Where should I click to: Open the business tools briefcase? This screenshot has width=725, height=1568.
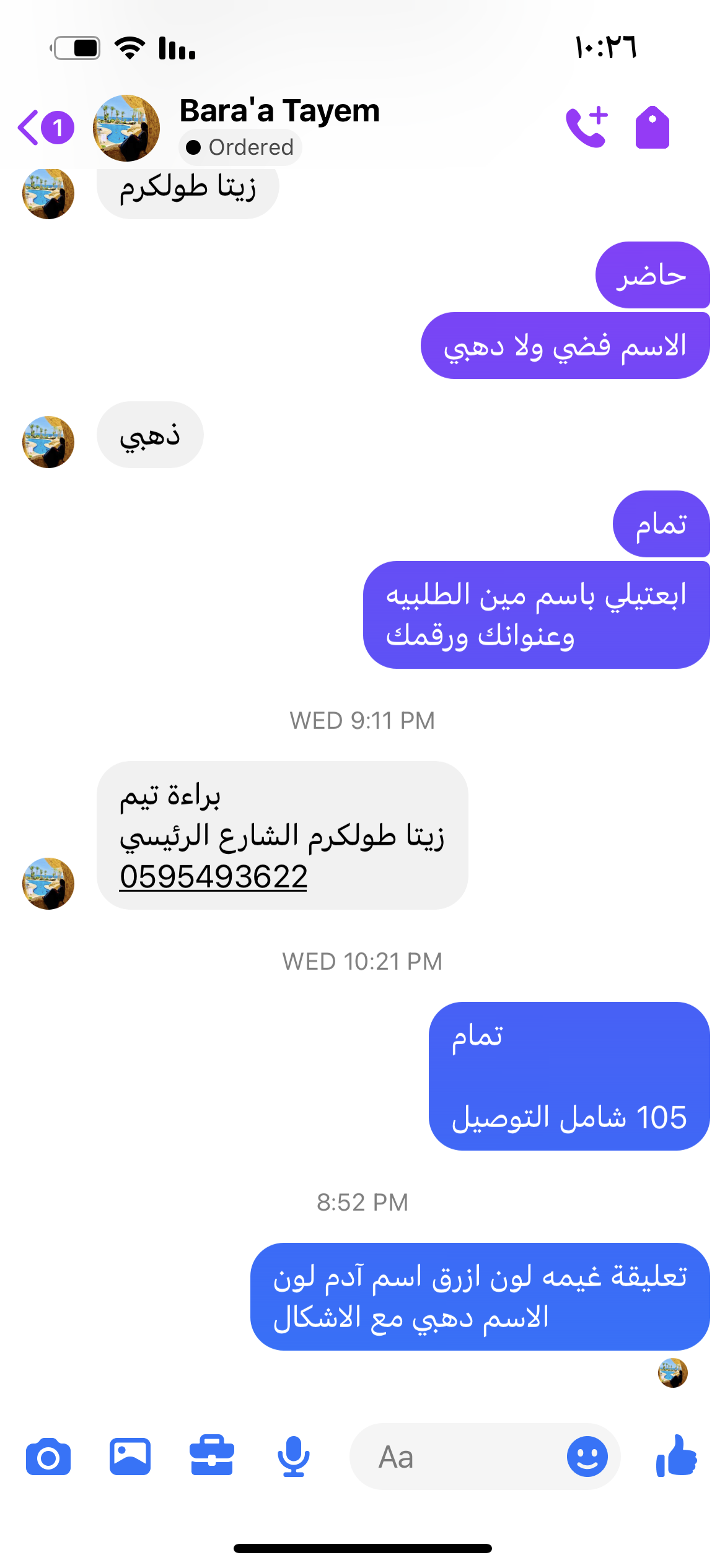(x=212, y=1457)
